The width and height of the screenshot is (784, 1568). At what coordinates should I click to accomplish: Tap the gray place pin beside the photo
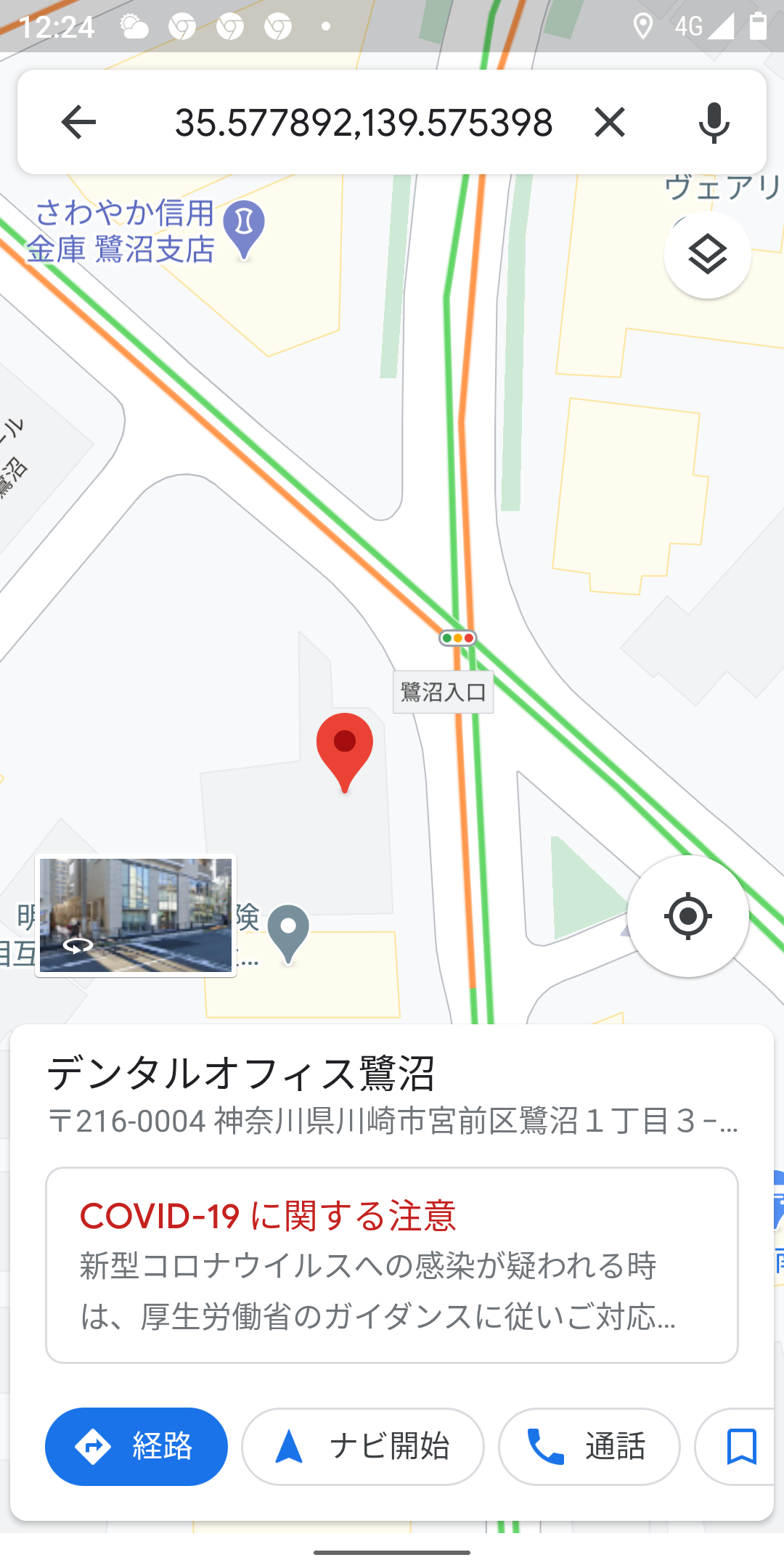click(x=288, y=934)
